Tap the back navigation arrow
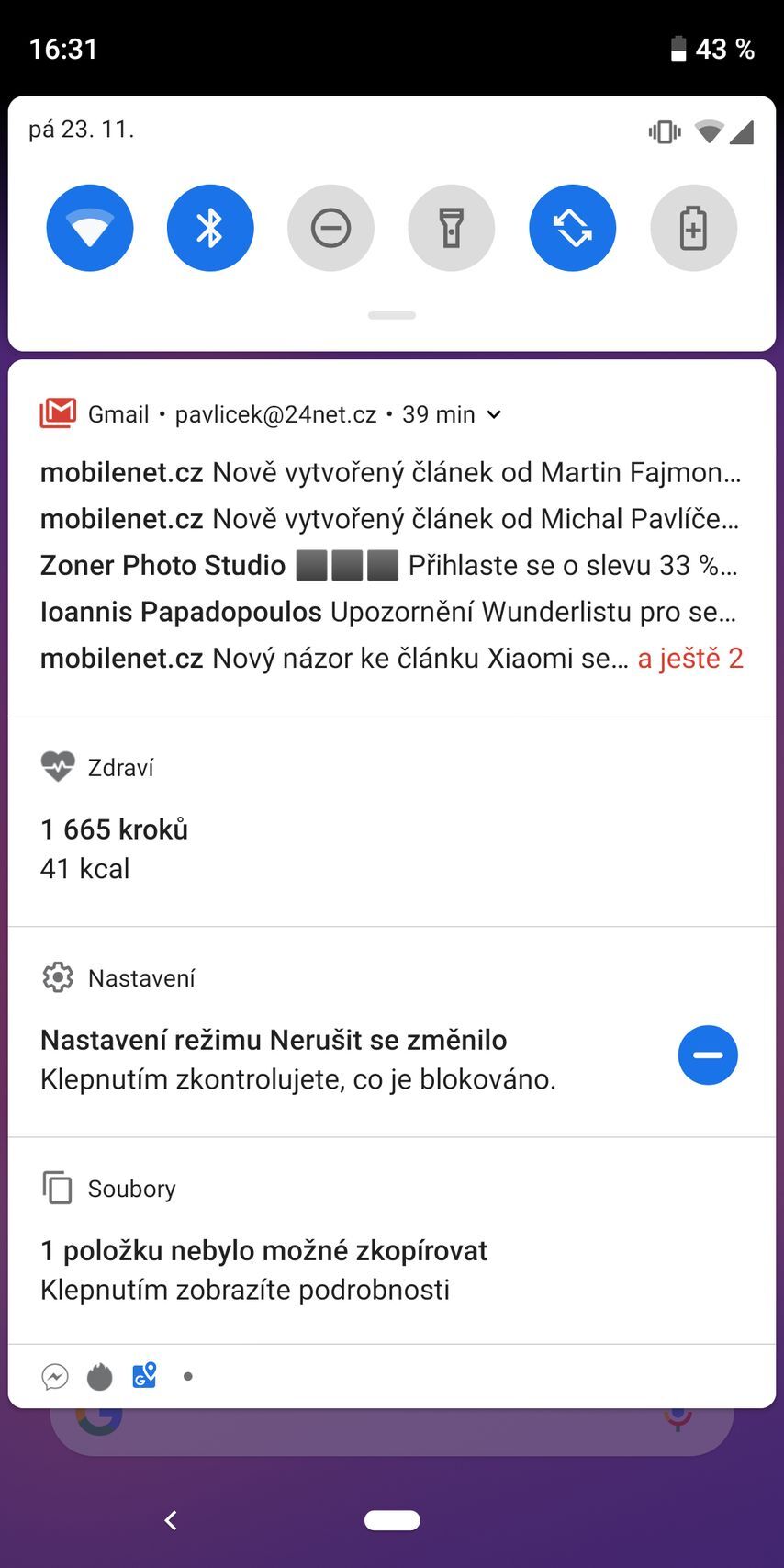Image resolution: width=784 pixels, height=1568 pixels. pyautogui.click(x=170, y=1520)
